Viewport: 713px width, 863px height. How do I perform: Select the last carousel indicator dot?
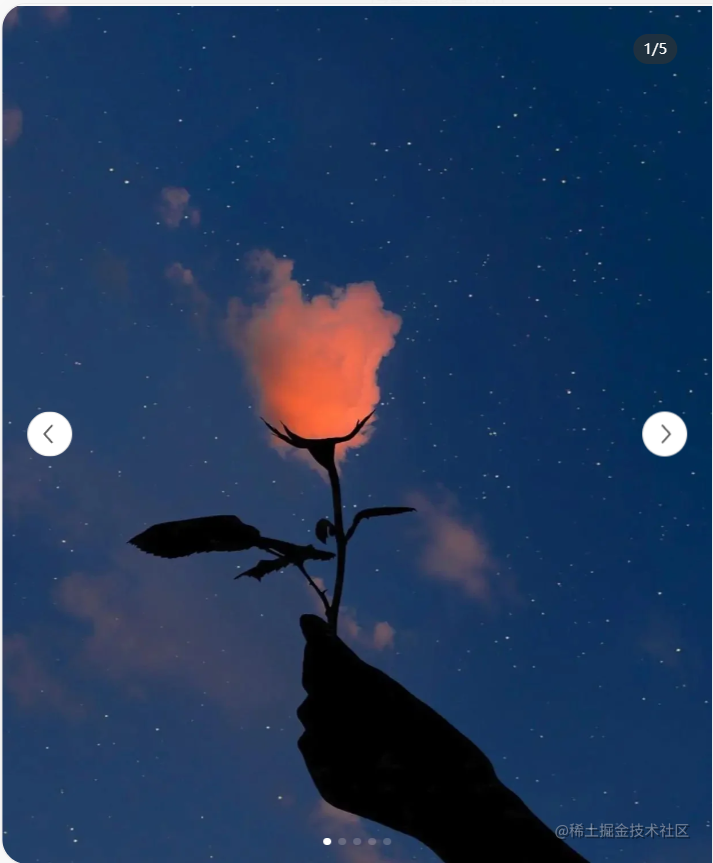click(387, 841)
